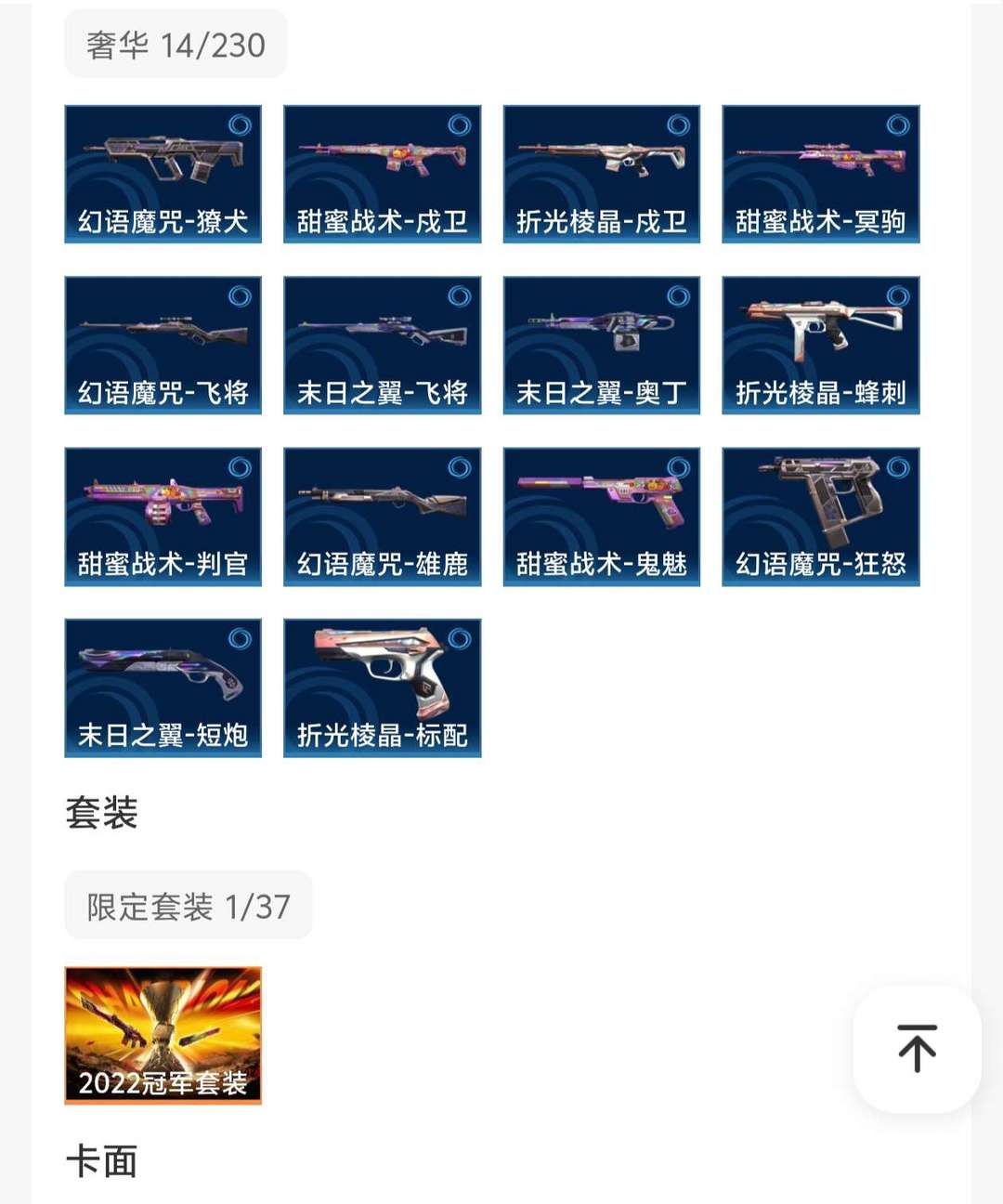This screenshot has height=1204, width=1003.
Task: View the 折光棱晶-标配 pistol skin
Action: click(x=382, y=687)
